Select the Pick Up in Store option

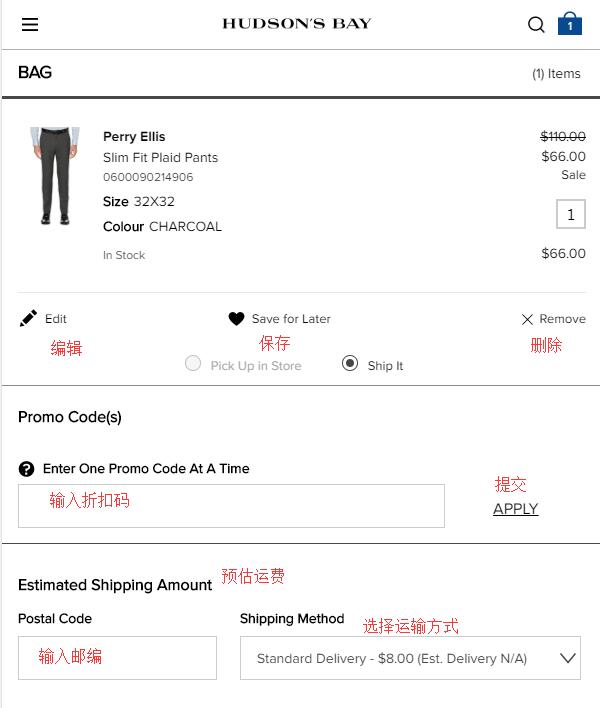[243, 364]
